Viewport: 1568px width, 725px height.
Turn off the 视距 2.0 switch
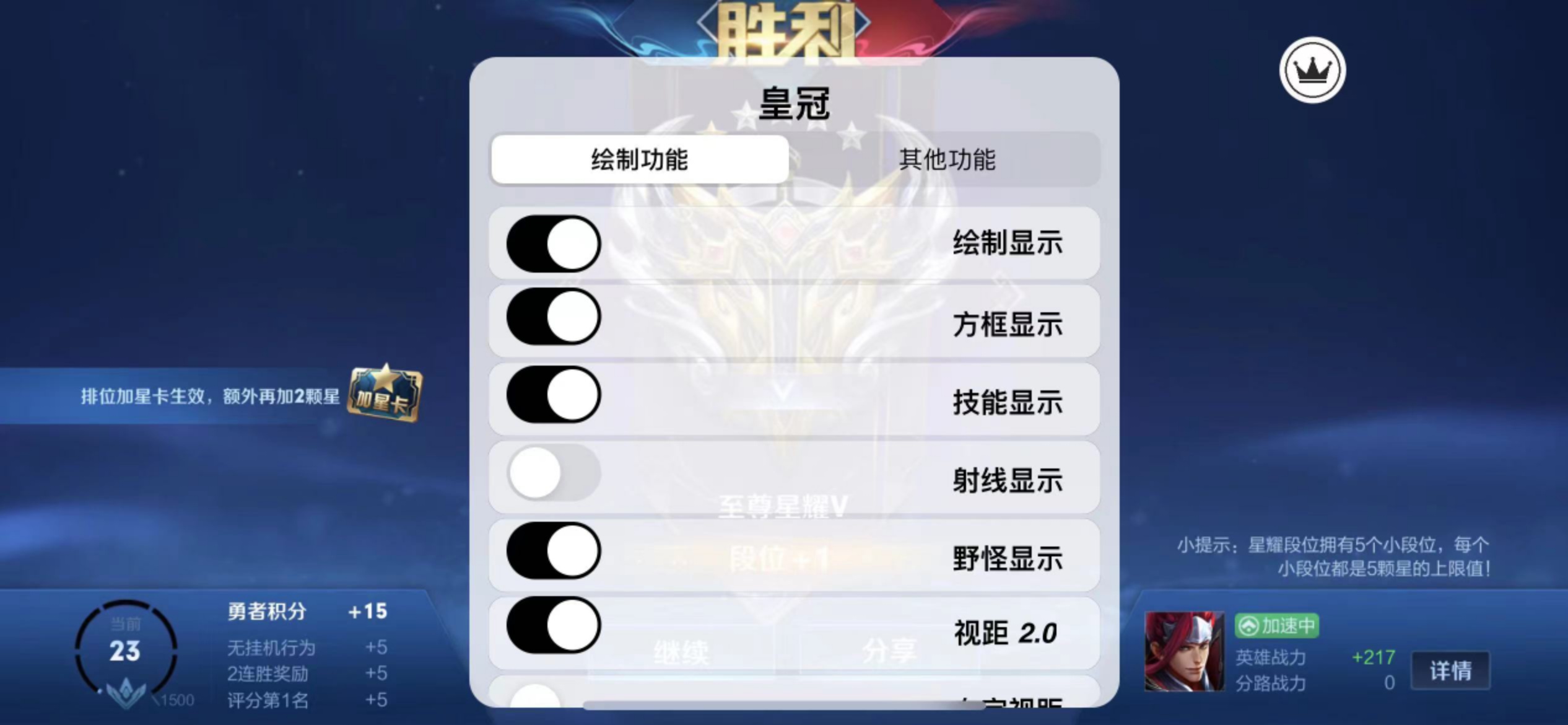click(x=553, y=625)
